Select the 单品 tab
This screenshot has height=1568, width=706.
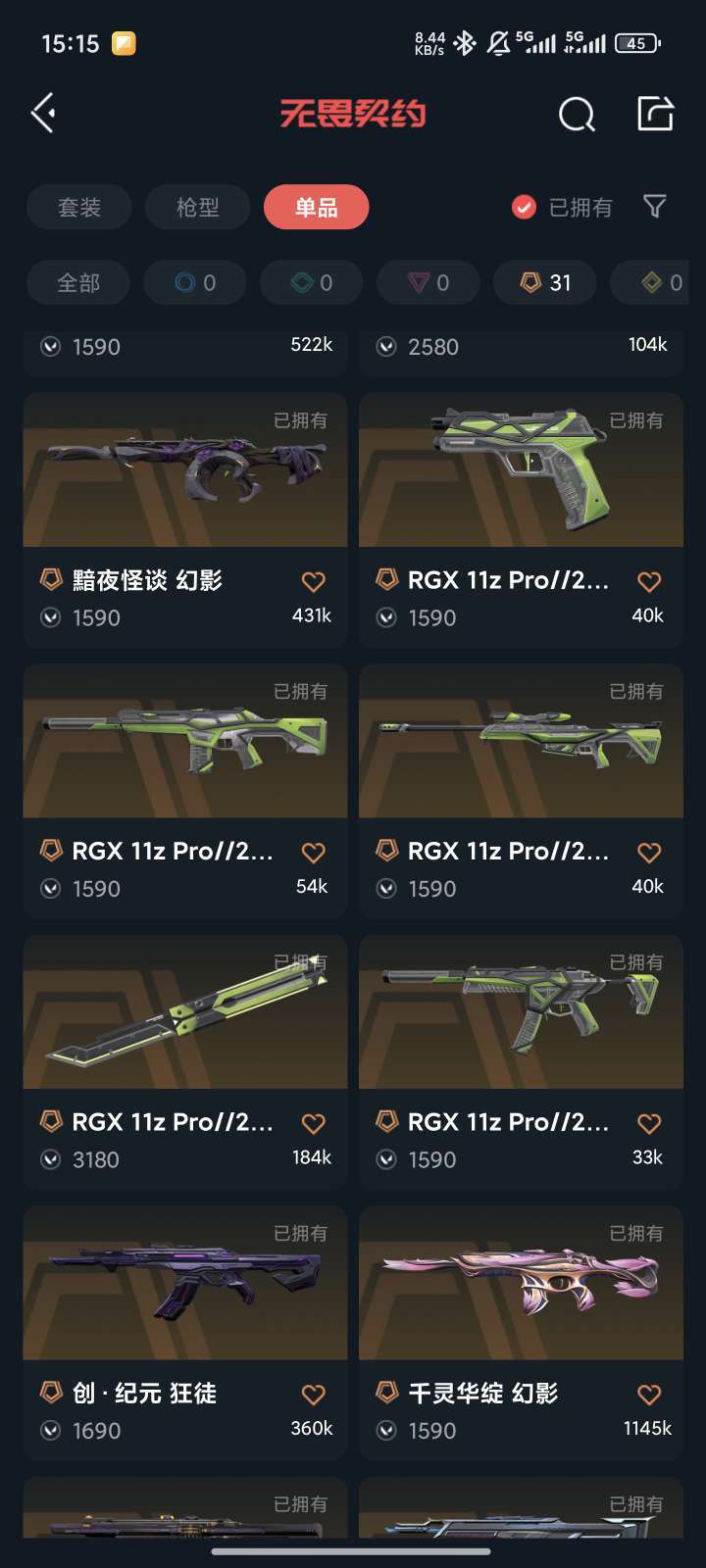(x=316, y=207)
